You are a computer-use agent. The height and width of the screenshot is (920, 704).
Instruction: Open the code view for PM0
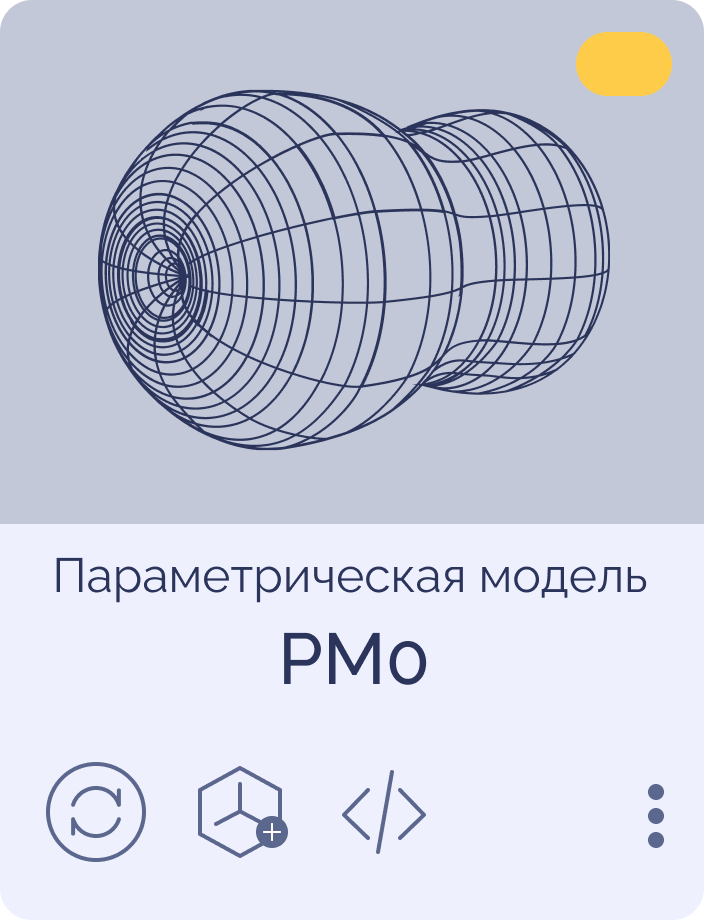pyautogui.click(x=384, y=812)
